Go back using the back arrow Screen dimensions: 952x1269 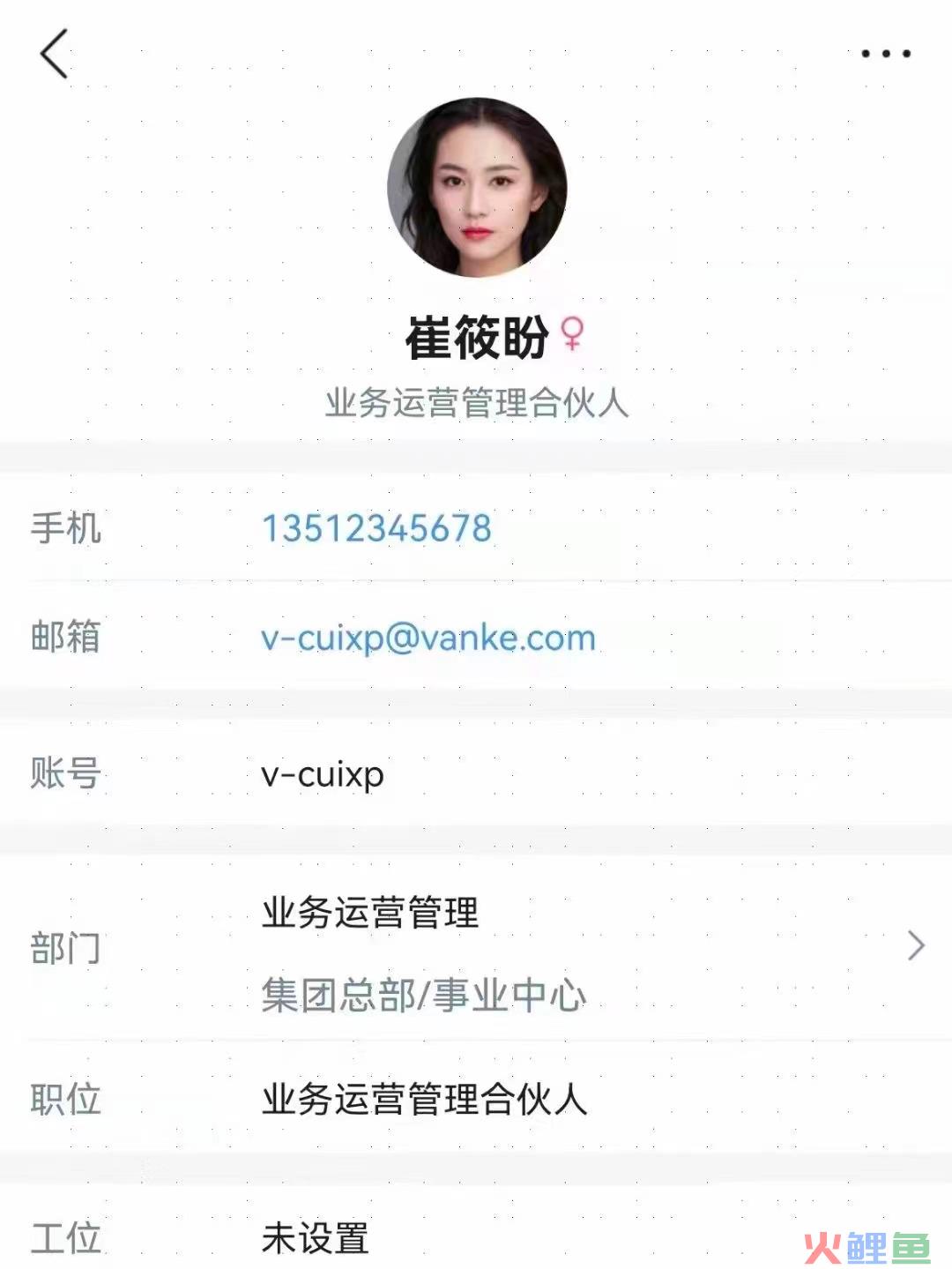tap(55, 54)
